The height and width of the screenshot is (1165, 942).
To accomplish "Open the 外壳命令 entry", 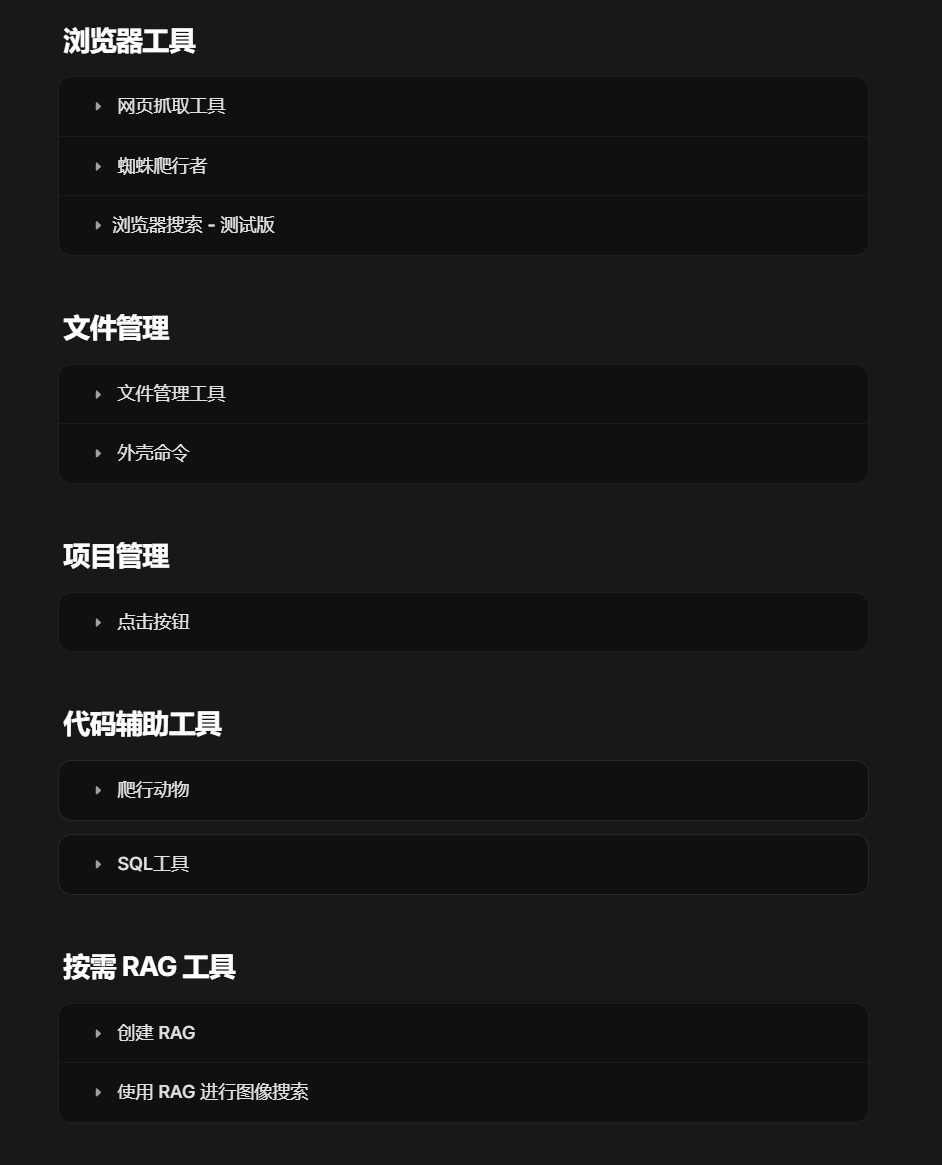I will 152,453.
